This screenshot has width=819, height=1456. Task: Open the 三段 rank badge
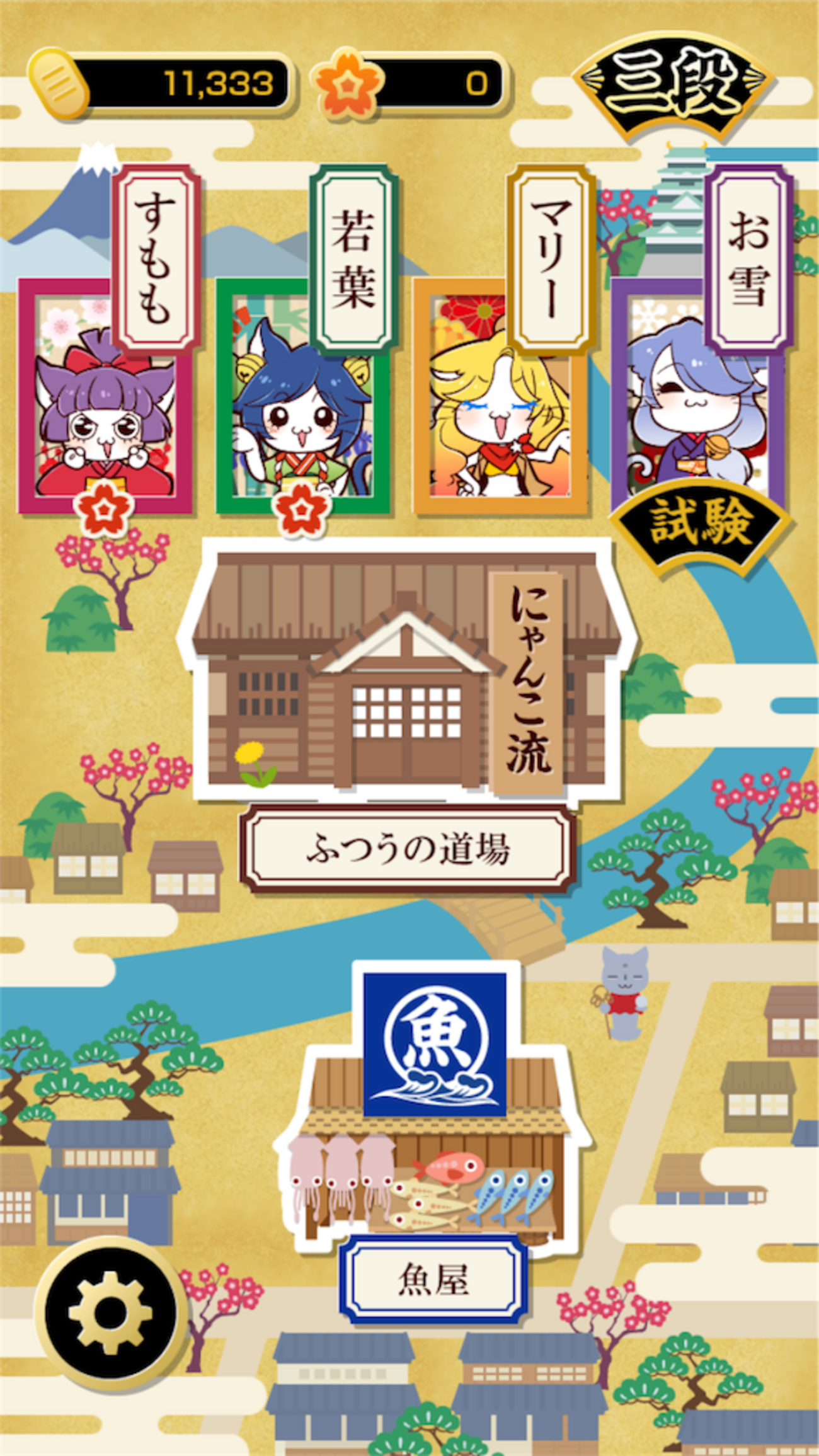[673, 87]
